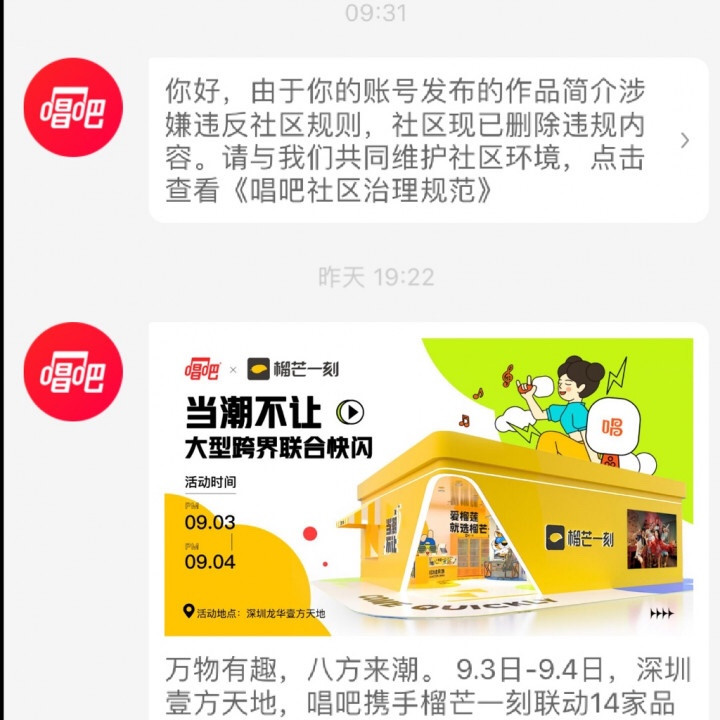The image size is (720, 720).
Task: Tap the 唱吧 avatar beside the violation notice
Action: point(73,107)
